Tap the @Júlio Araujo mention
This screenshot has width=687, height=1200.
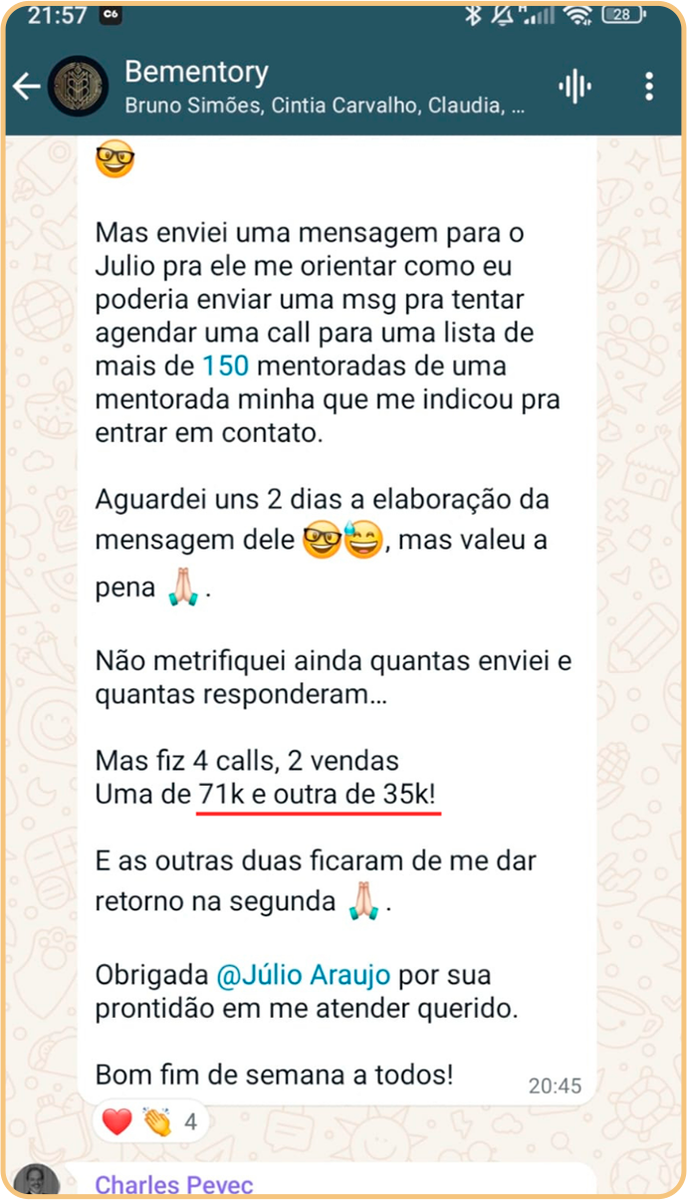tap(303, 974)
